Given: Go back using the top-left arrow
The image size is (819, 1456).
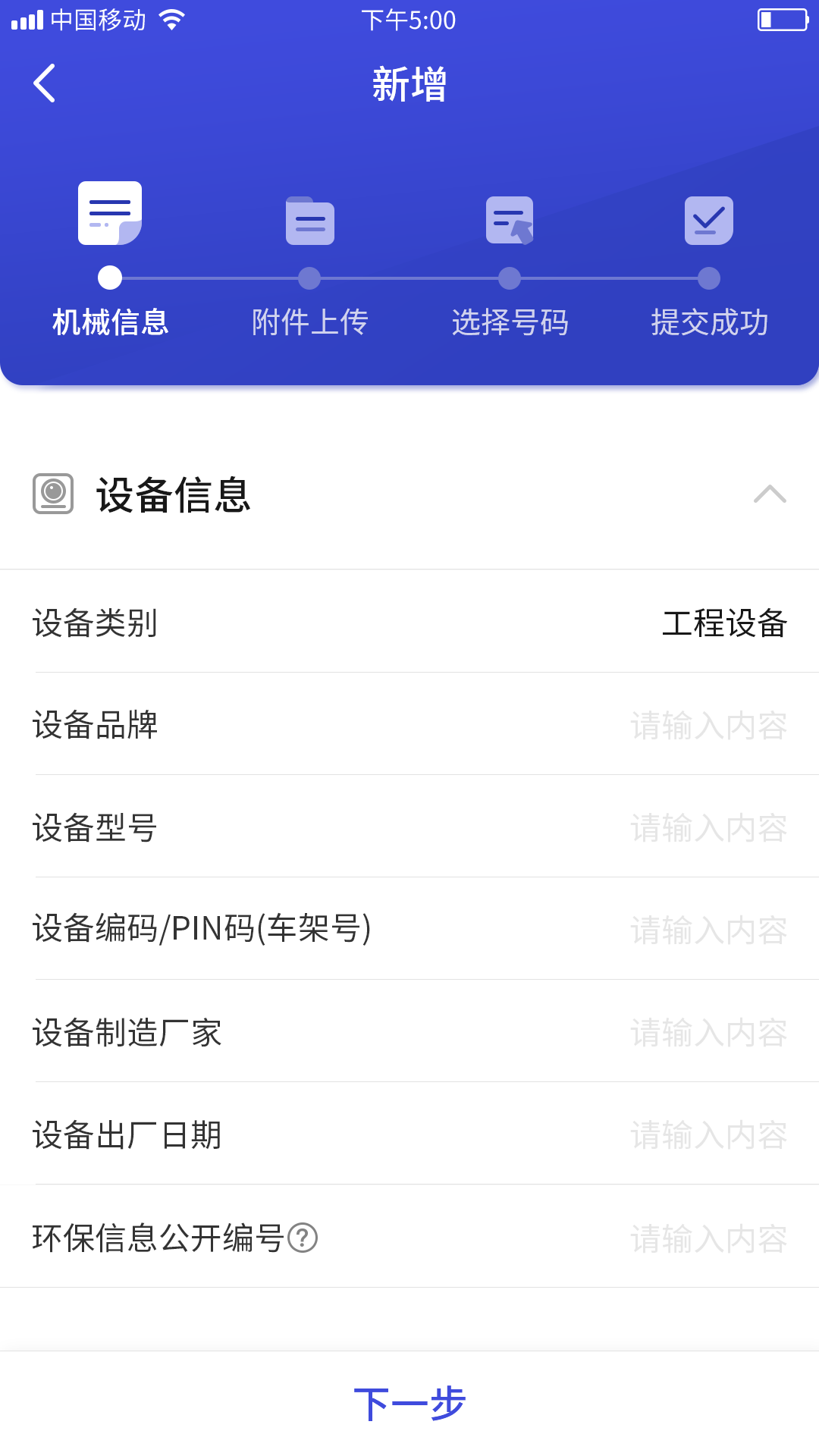Looking at the screenshot, I should coord(45,83).
